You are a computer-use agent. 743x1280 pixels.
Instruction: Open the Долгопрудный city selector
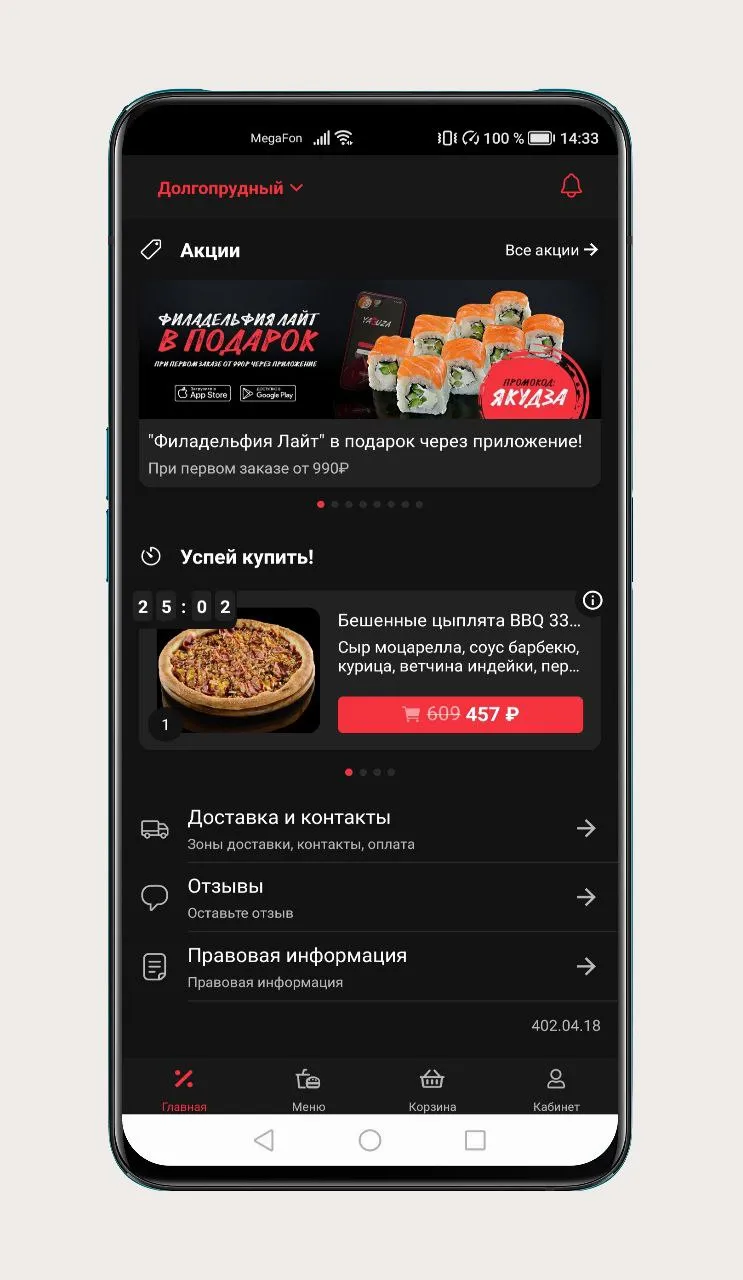[230, 188]
